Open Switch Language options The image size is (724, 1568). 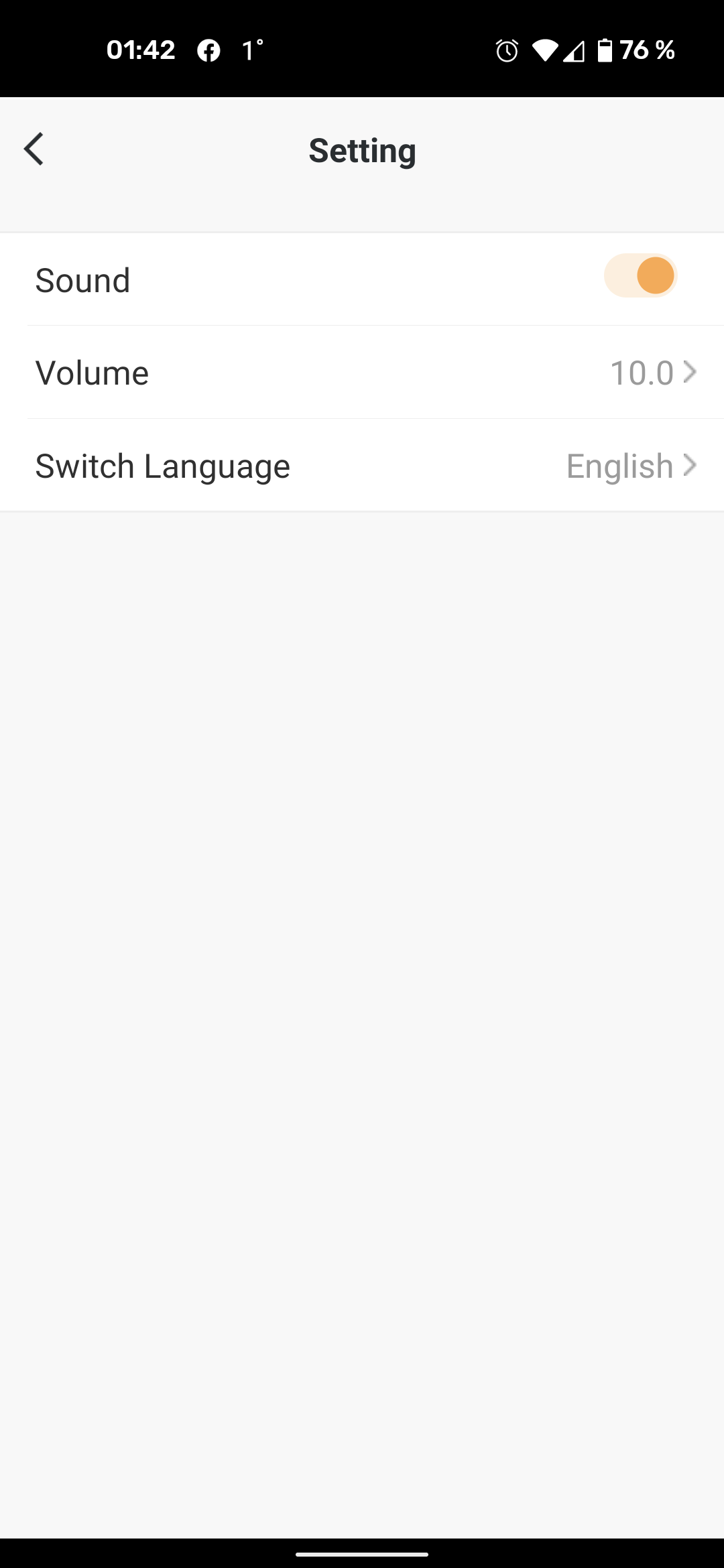tap(362, 466)
